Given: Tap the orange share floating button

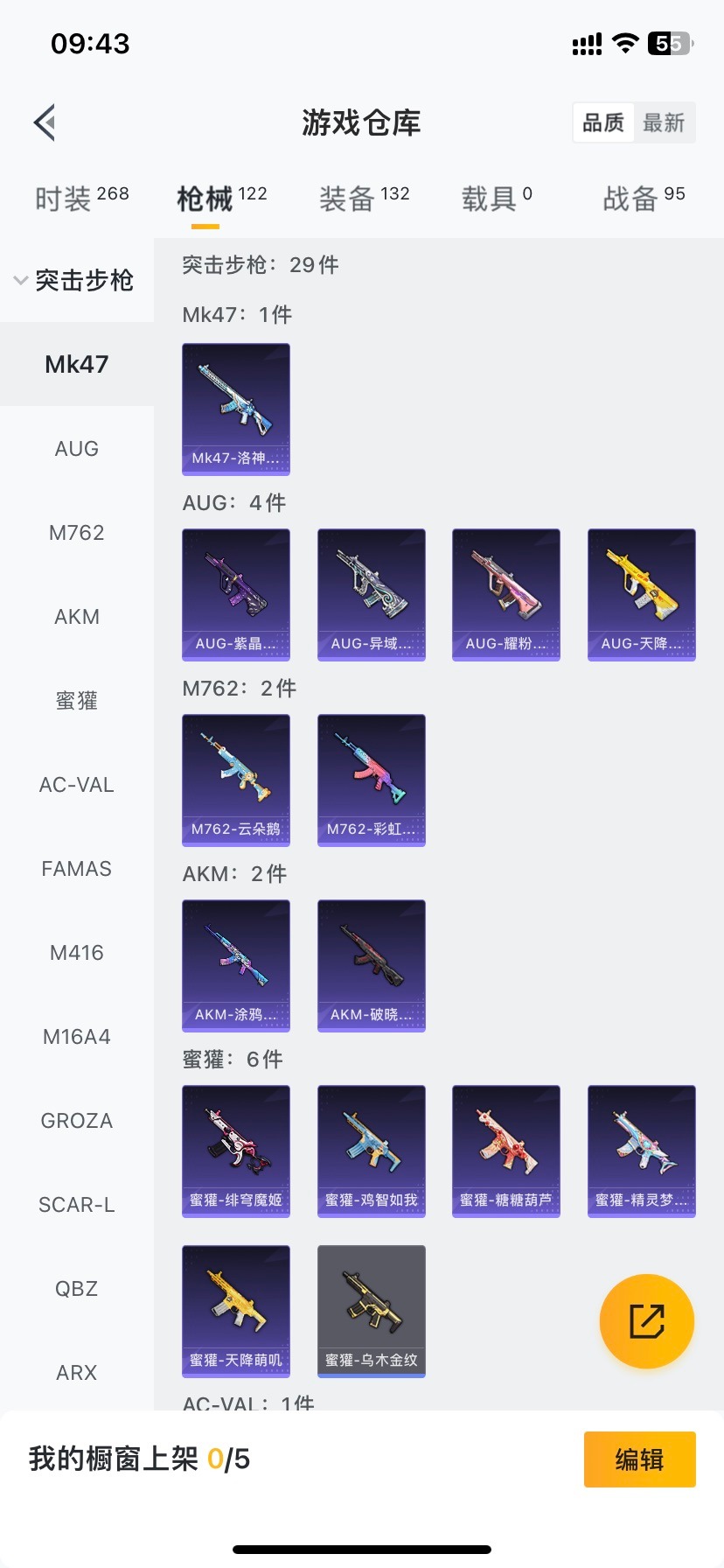Looking at the screenshot, I should [x=647, y=1320].
